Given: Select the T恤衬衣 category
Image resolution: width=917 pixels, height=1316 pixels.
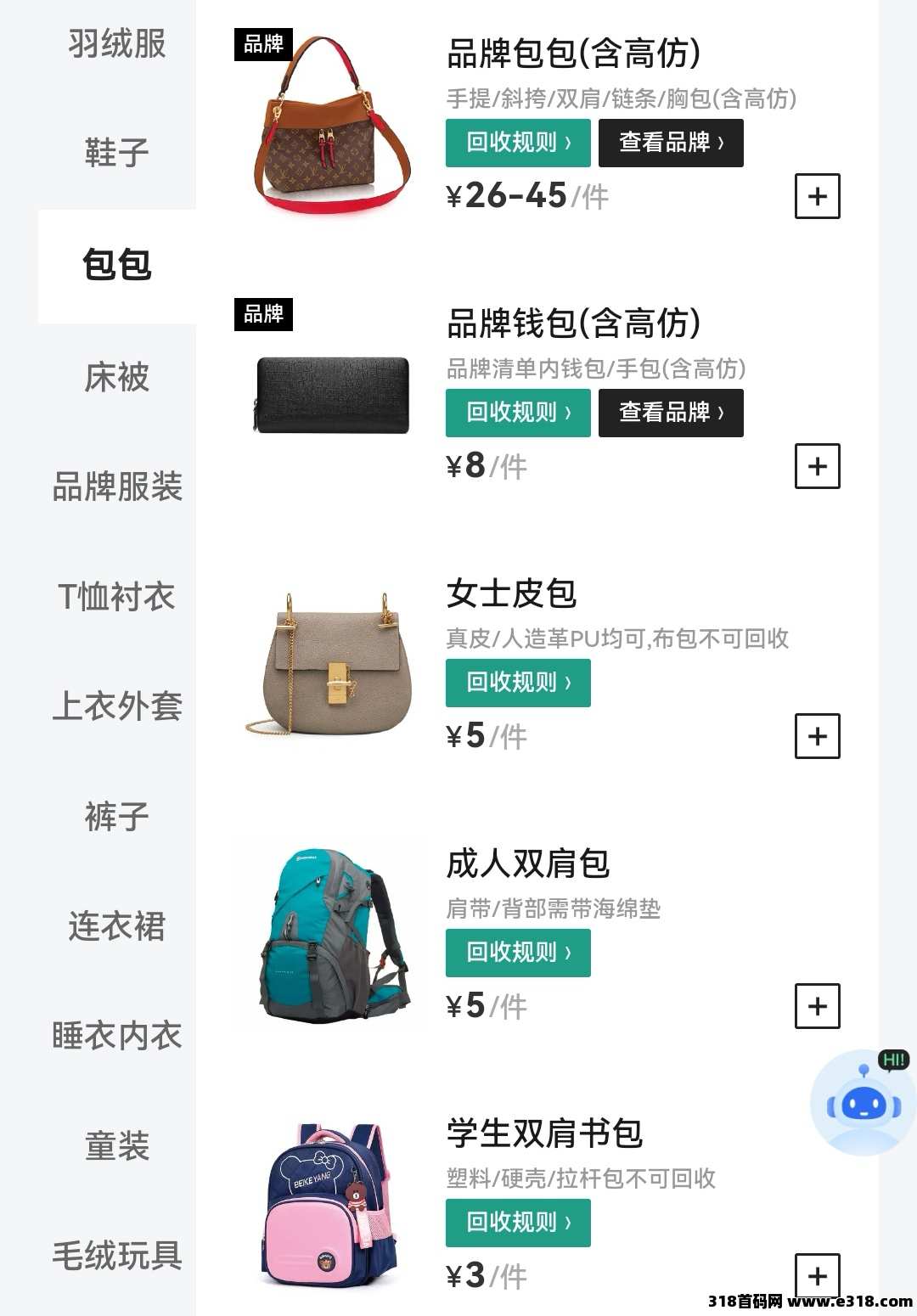Looking at the screenshot, I should coord(117,597).
